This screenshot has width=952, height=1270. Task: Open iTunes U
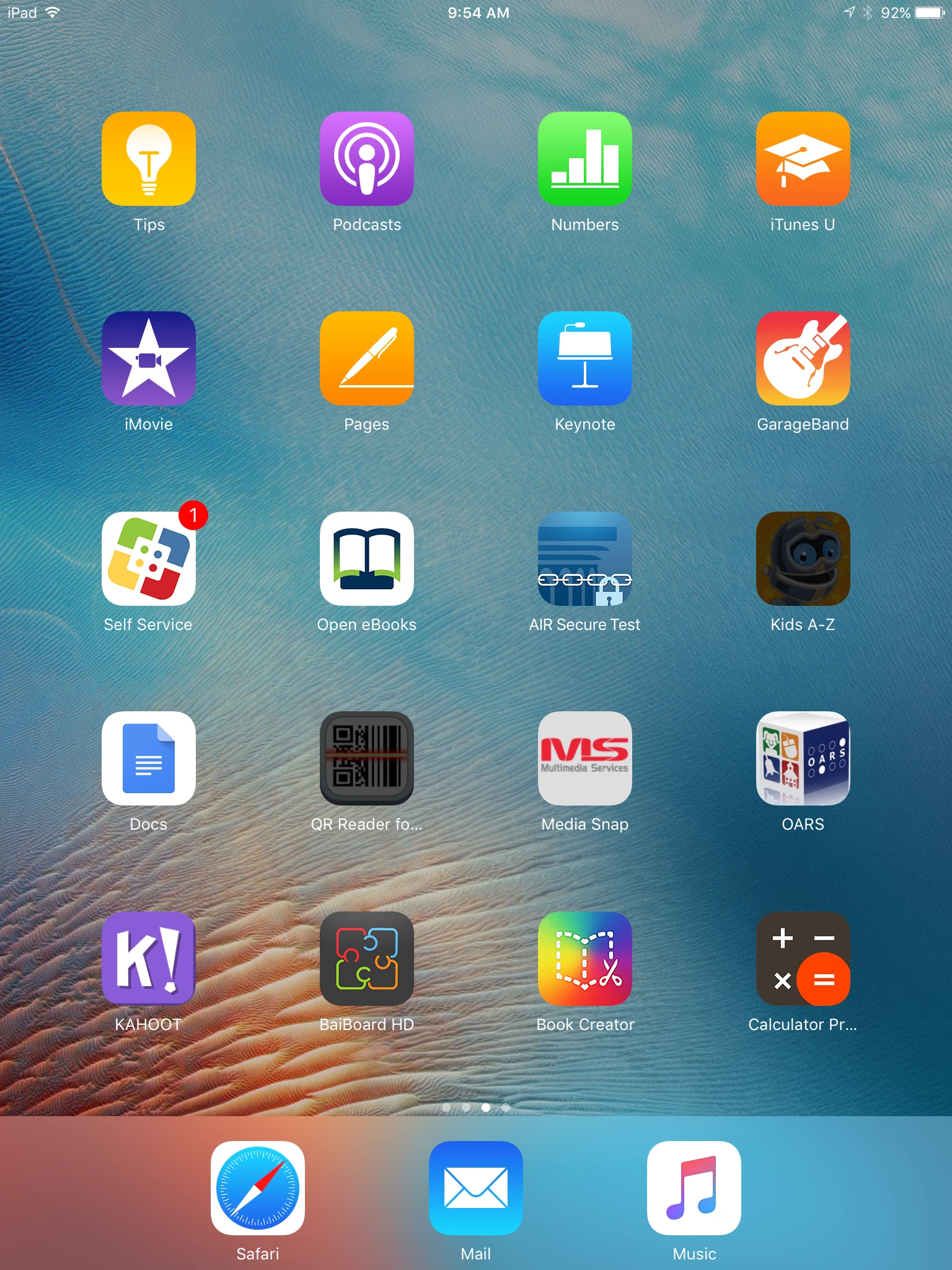pos(803,159)
